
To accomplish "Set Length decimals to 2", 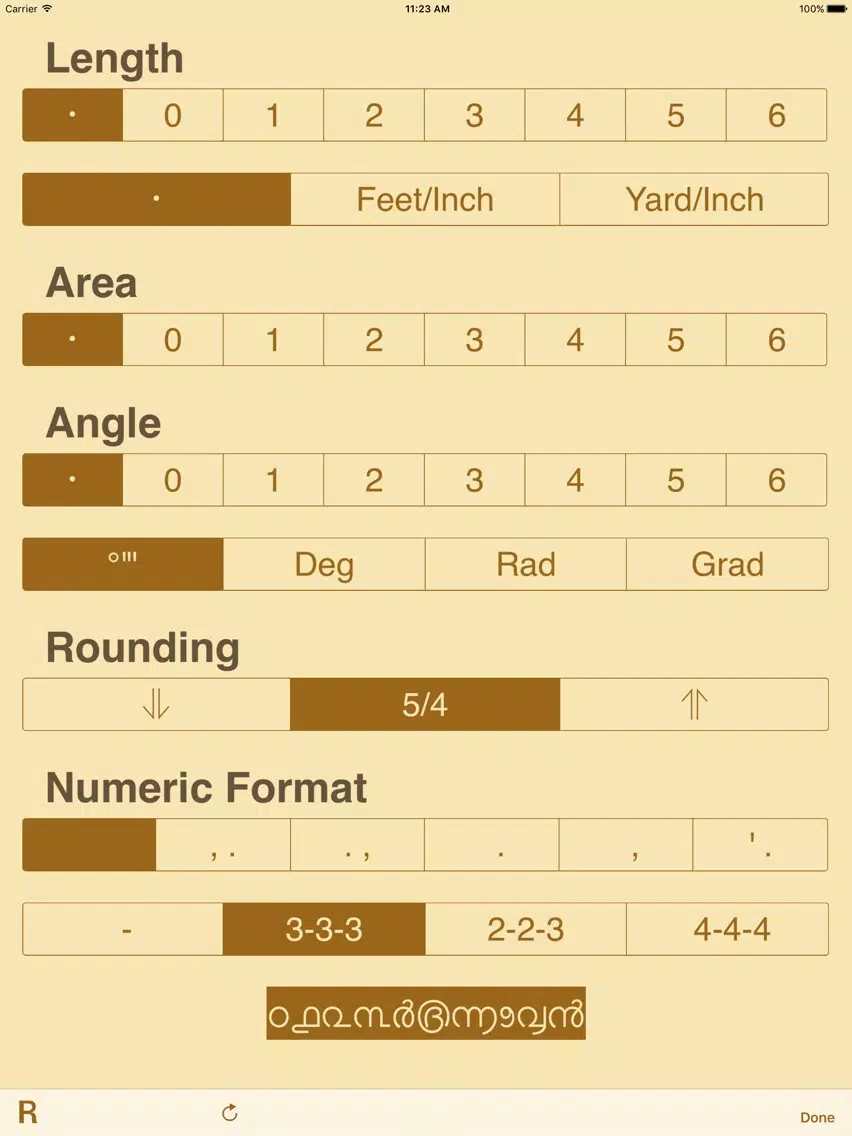I will point(374,115).
